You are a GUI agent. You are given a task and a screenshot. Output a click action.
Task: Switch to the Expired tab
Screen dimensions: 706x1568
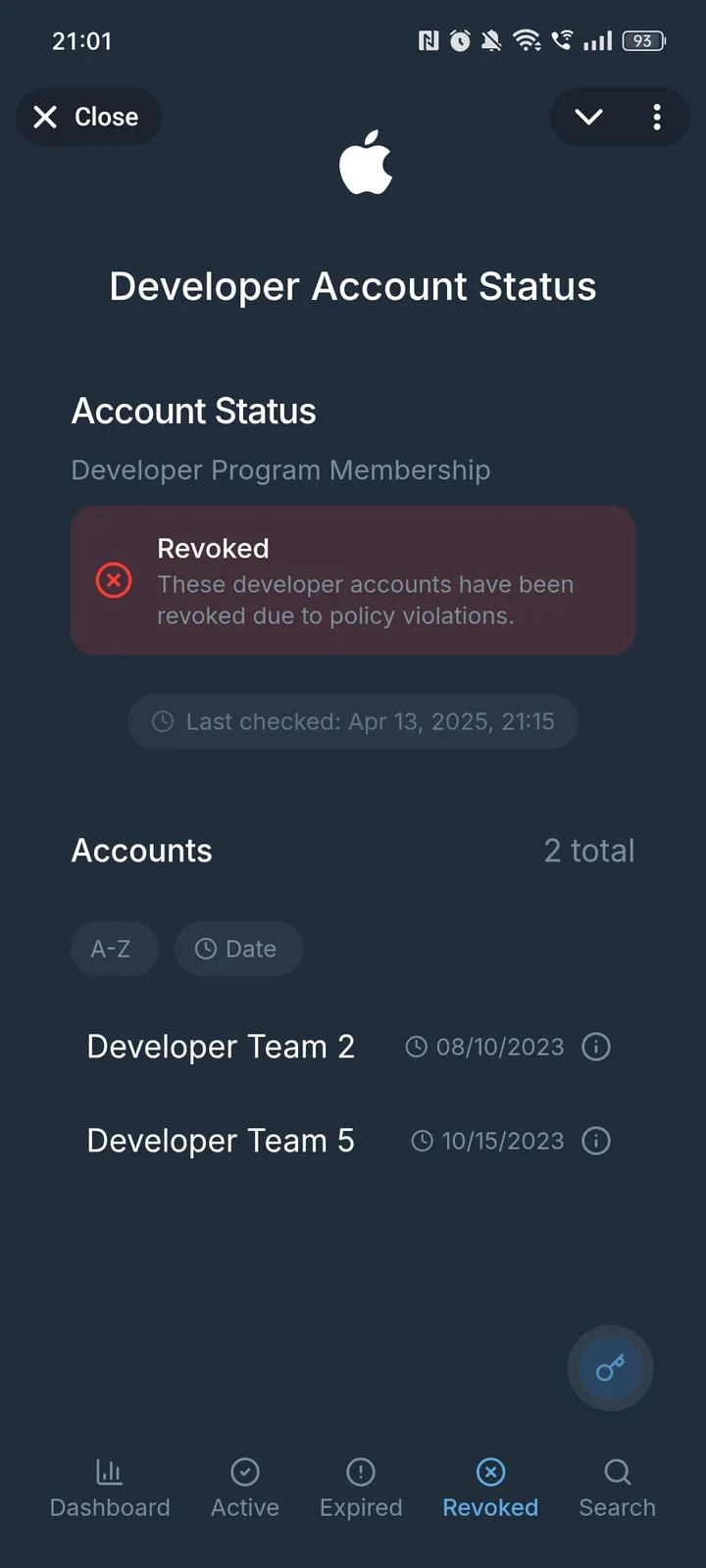click(360, 1486)
